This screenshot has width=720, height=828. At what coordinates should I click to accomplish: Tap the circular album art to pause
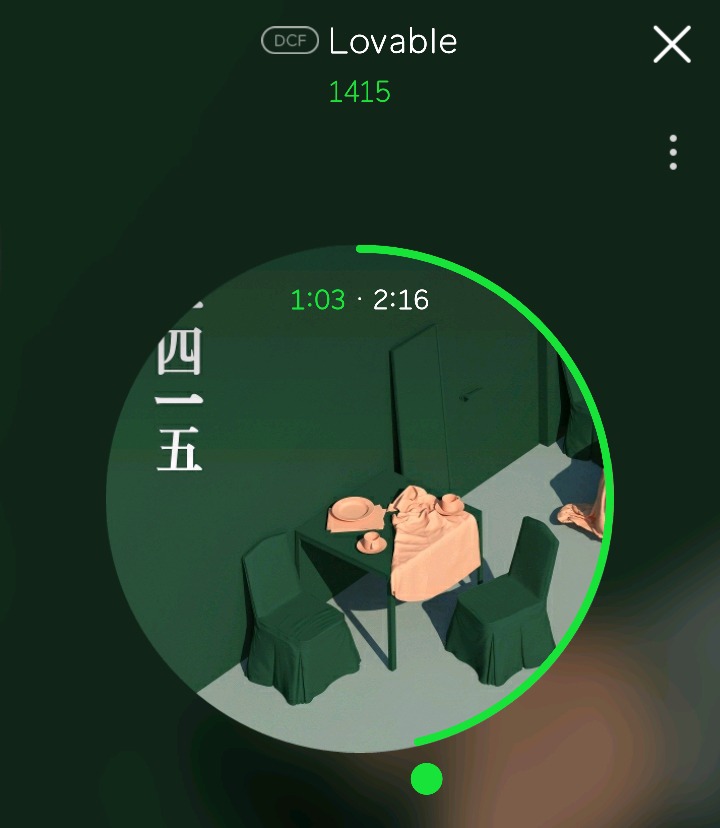[359, 498]
